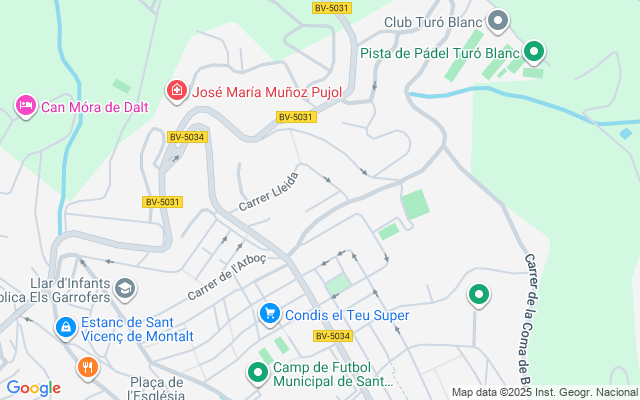Tap the Condis el Teu Super cart marker
This screenshot has width=640, height=400.
(x=268, y=315)
